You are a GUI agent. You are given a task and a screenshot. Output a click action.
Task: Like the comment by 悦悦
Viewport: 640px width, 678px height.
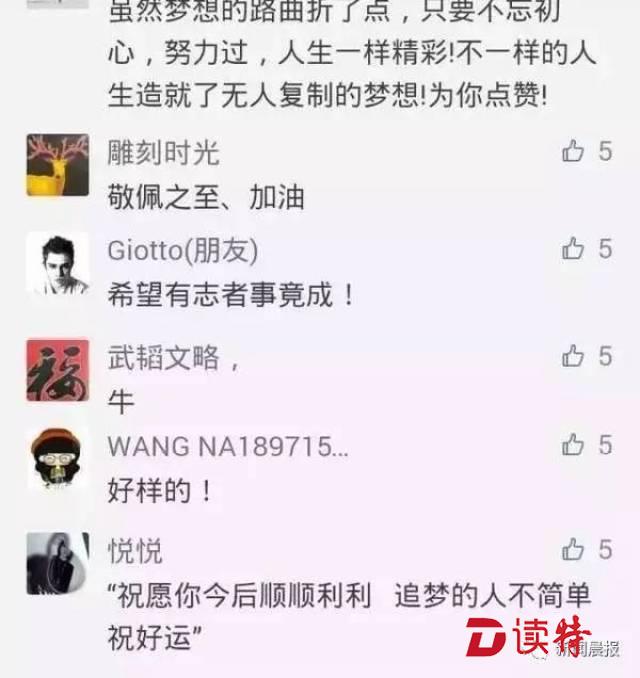click(x=573, y=549)
